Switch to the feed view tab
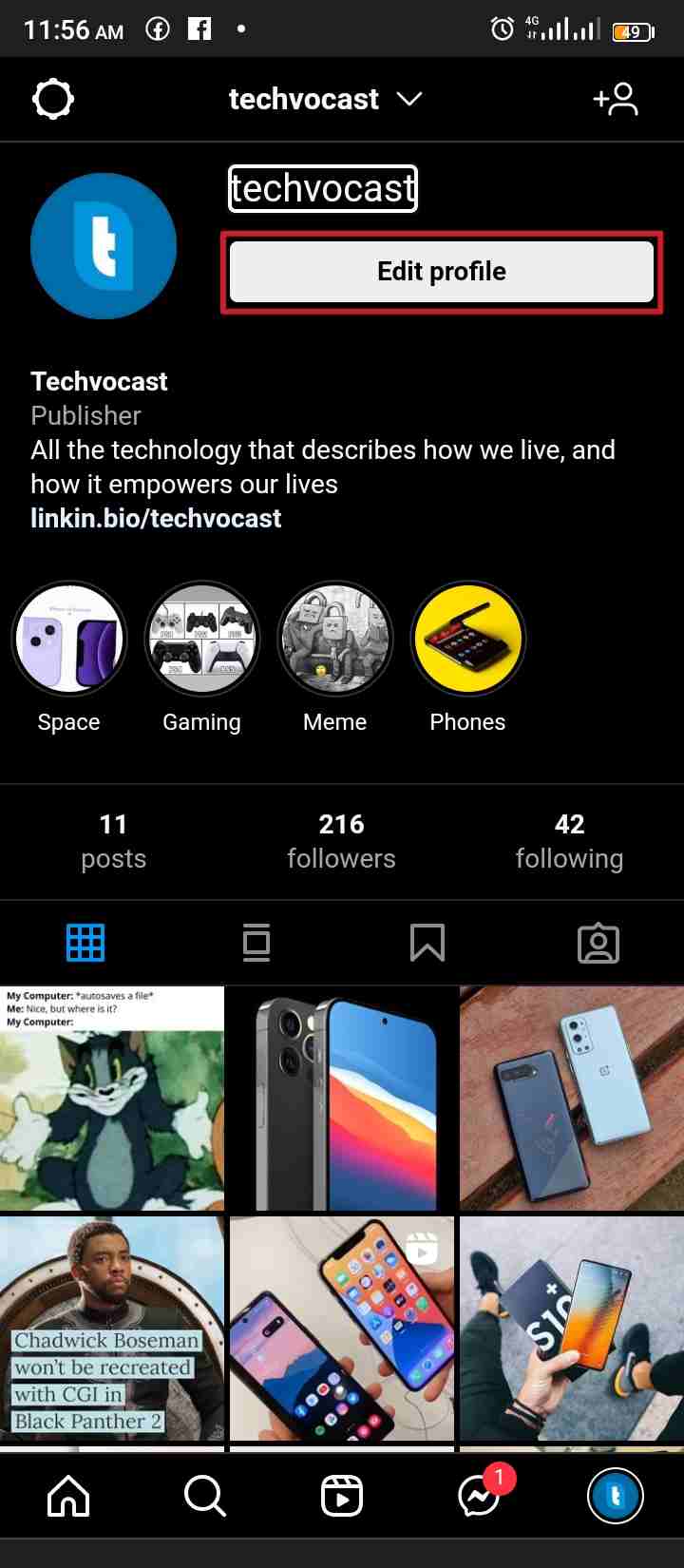The image size is (684, 1568). [x=256, y=943]
